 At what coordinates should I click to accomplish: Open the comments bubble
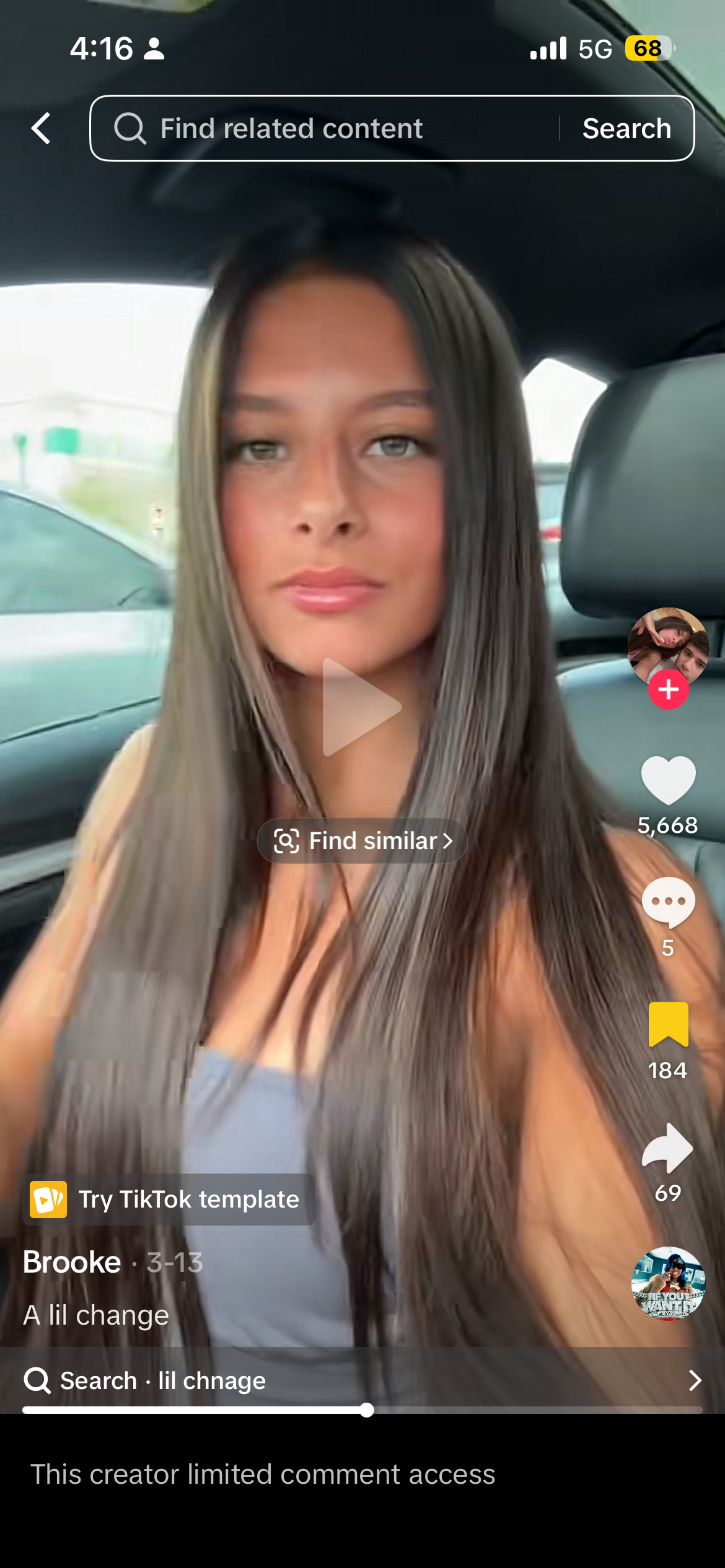(x=668, y=902)
